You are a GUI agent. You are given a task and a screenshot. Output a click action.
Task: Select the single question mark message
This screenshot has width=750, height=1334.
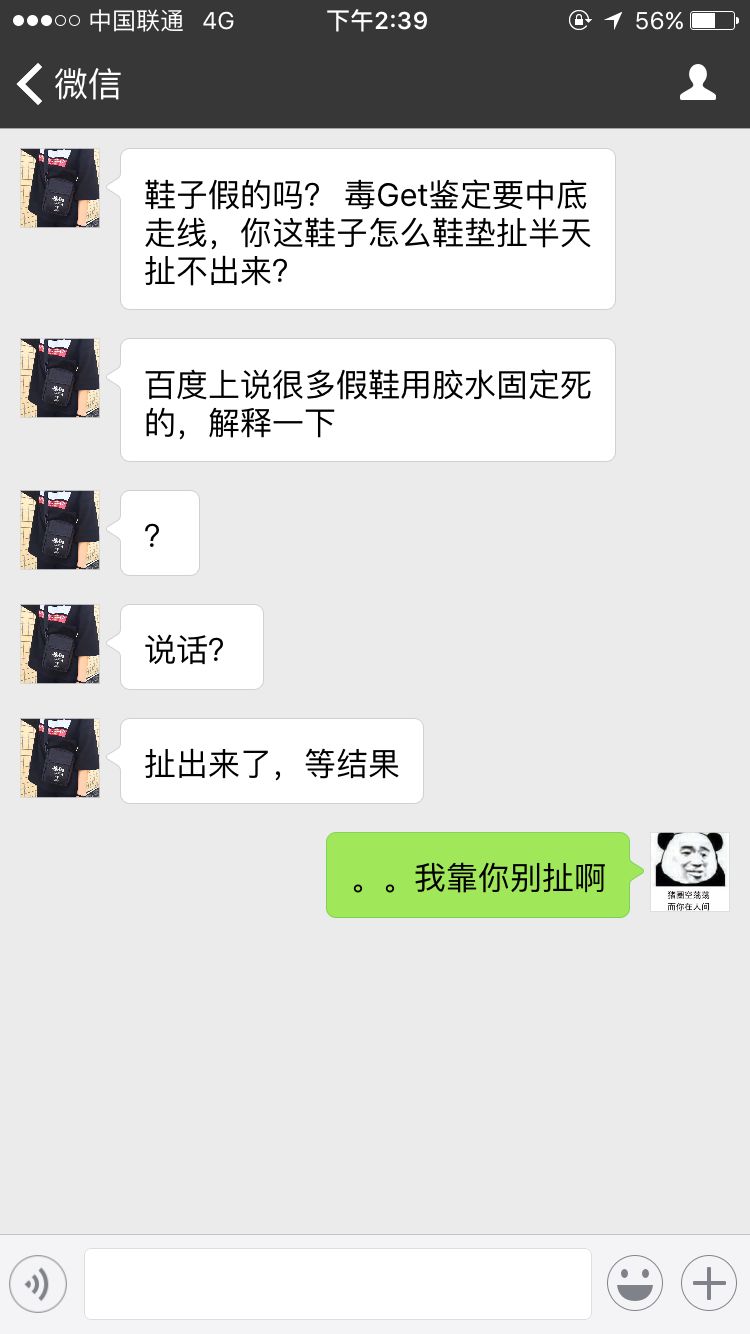(159, 533)
